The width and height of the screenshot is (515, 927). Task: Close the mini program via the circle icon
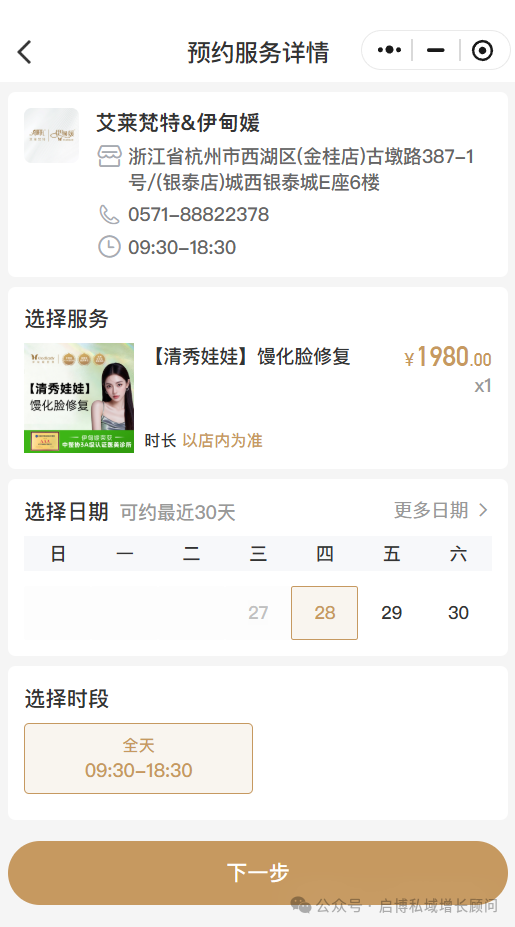(482, 51)
